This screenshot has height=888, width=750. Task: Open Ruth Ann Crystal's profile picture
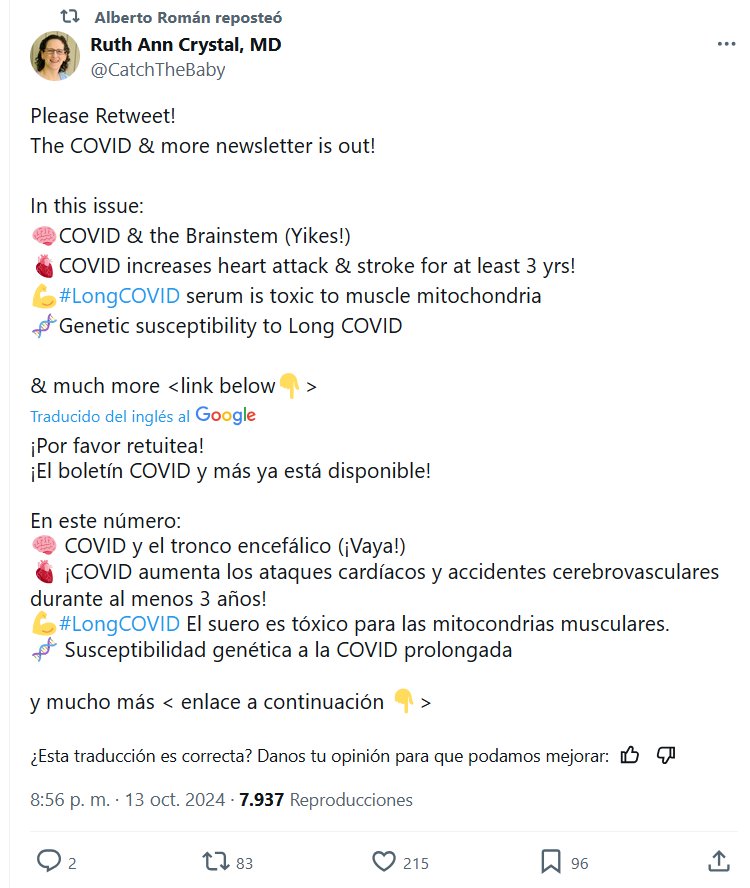tap(55, 56)
